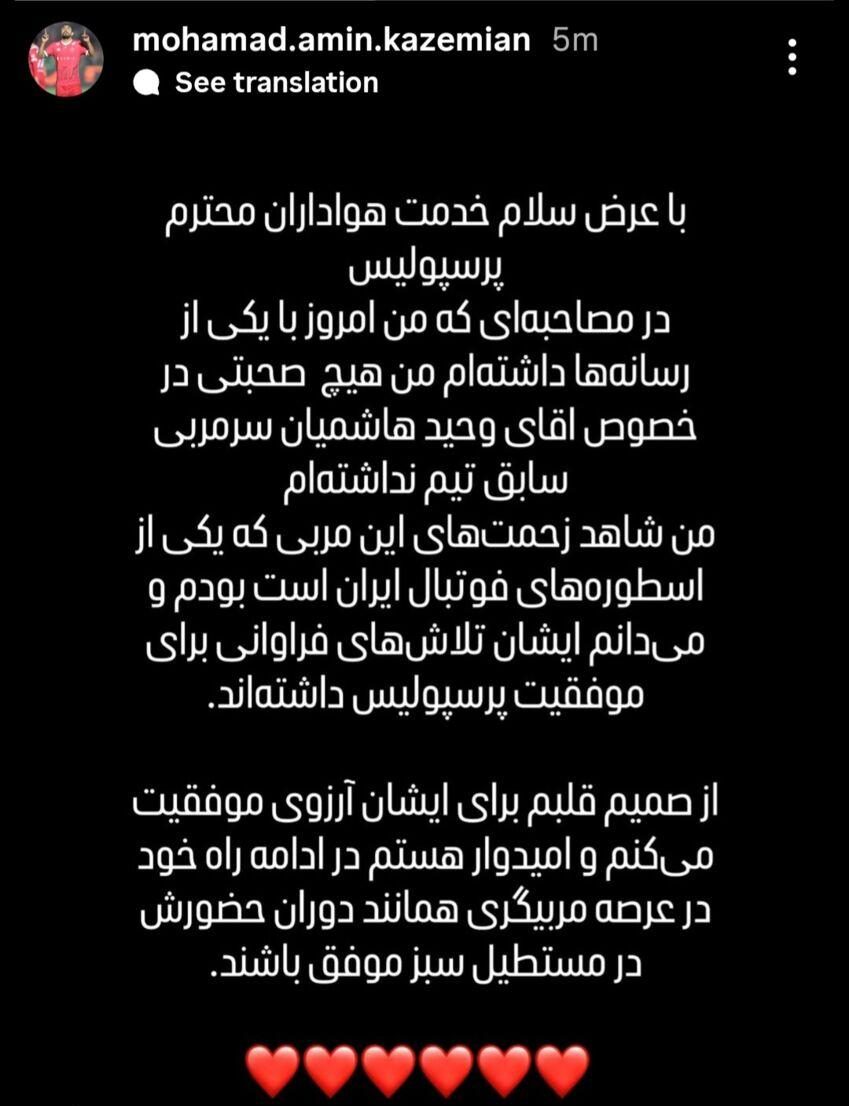This screenshot has height=1106, width=849.
Task: Click the middle red heart emoji
Action: pyautogui.click(x=413, y=1064)
